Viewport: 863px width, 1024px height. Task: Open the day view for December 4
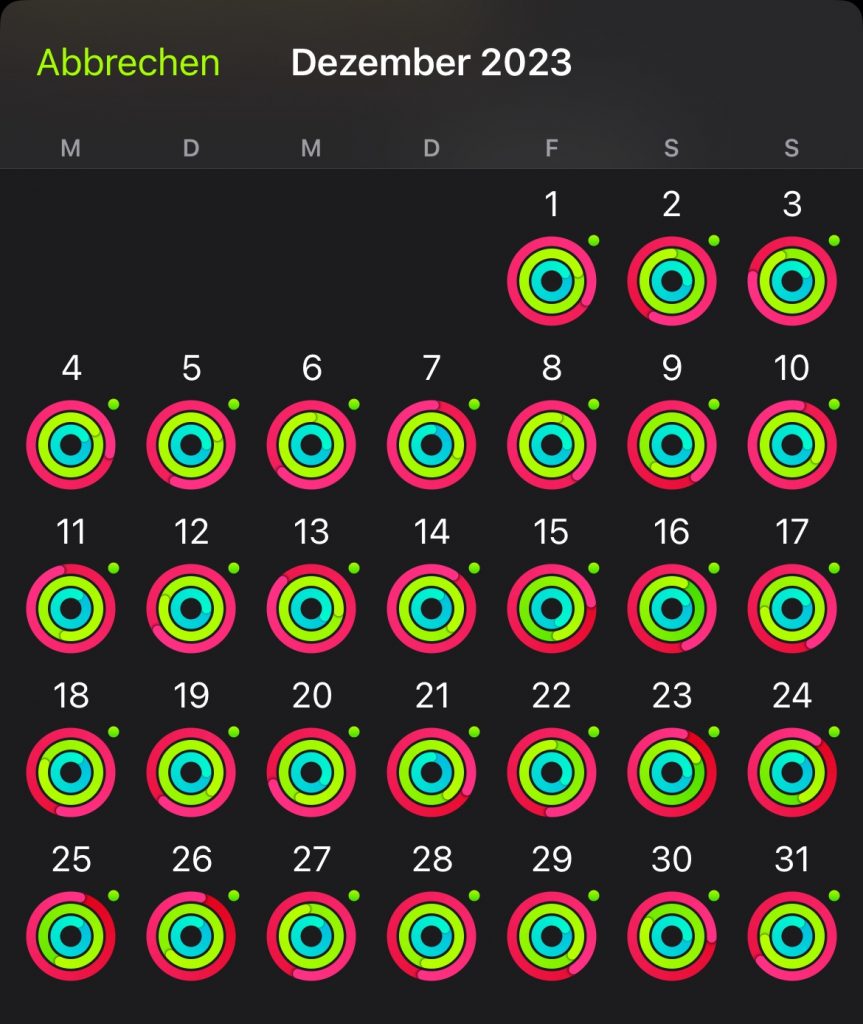pos(71,445)
